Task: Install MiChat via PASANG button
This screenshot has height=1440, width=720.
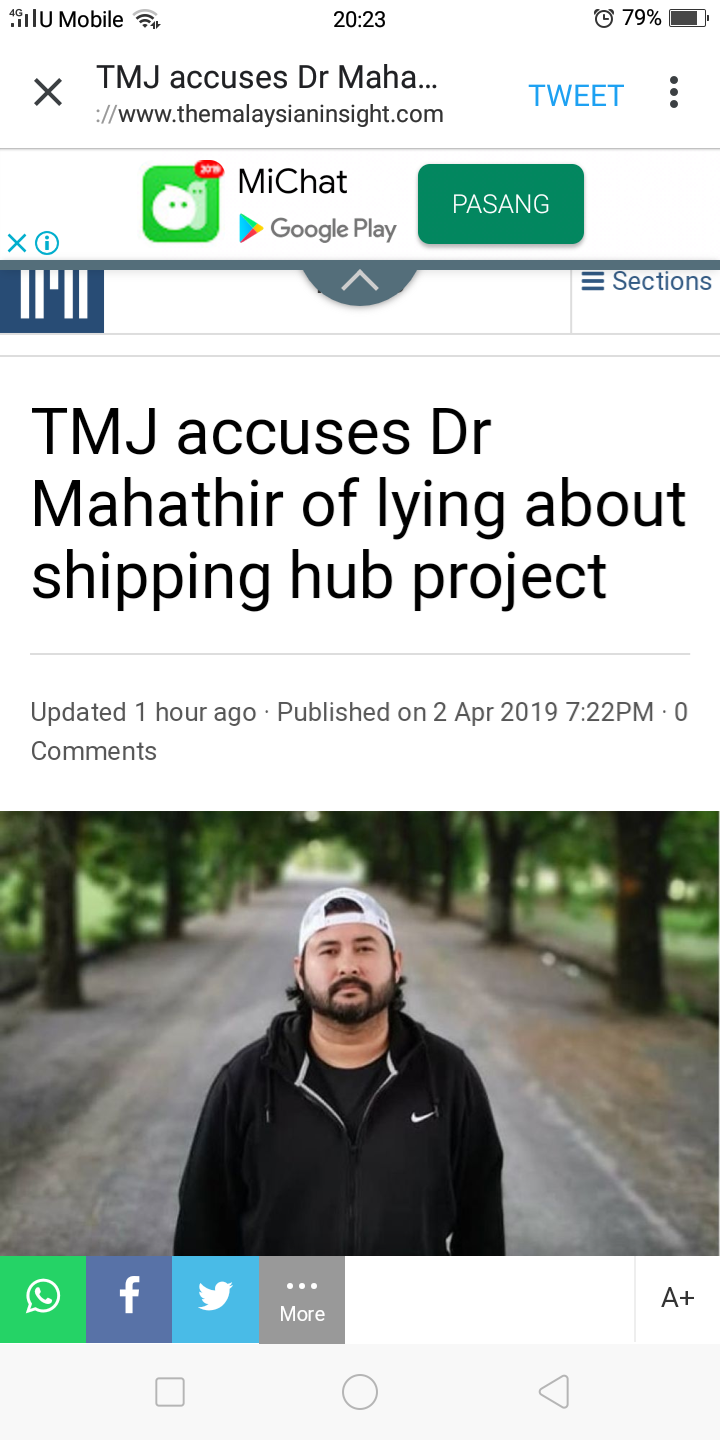Action: tap(500, 204)
